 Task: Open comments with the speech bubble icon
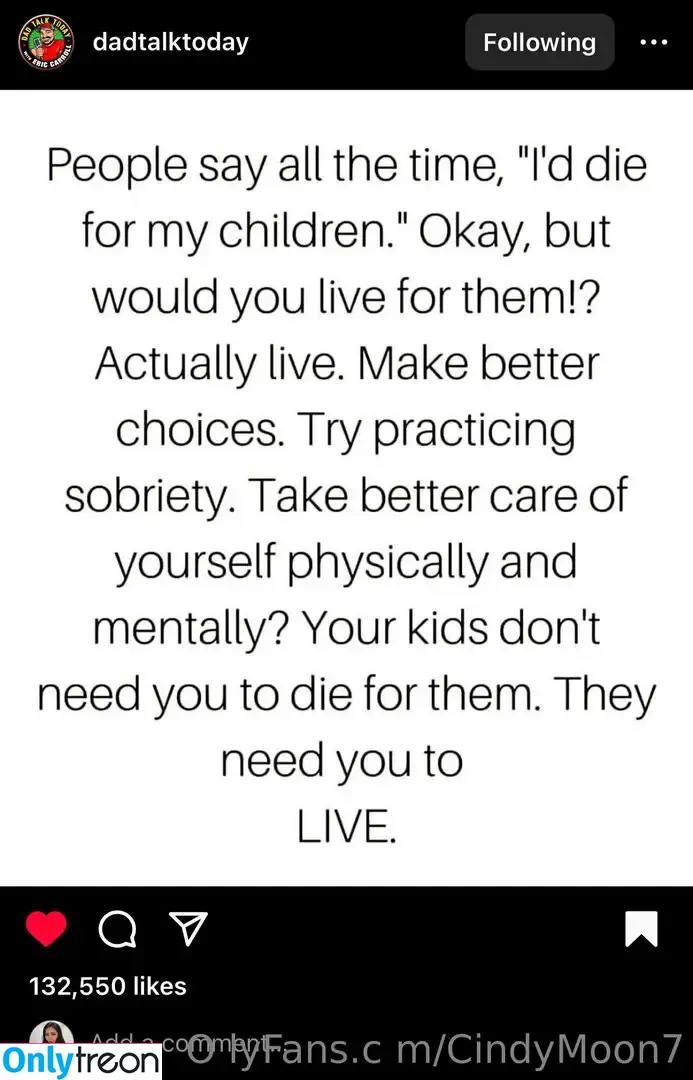[x=117, y=930]
